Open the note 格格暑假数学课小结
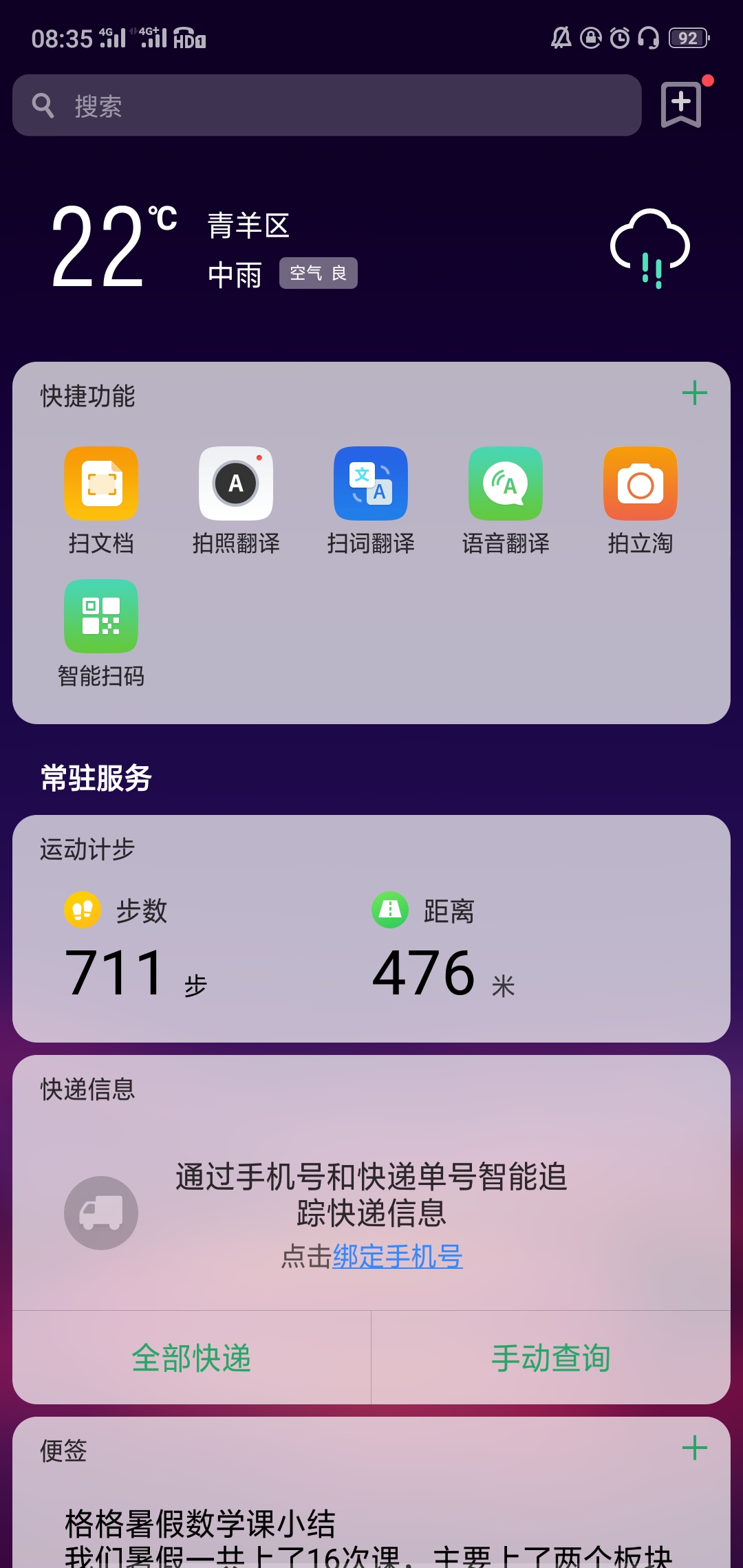Screen dimensions: 743x1568 click(200, 1524)
